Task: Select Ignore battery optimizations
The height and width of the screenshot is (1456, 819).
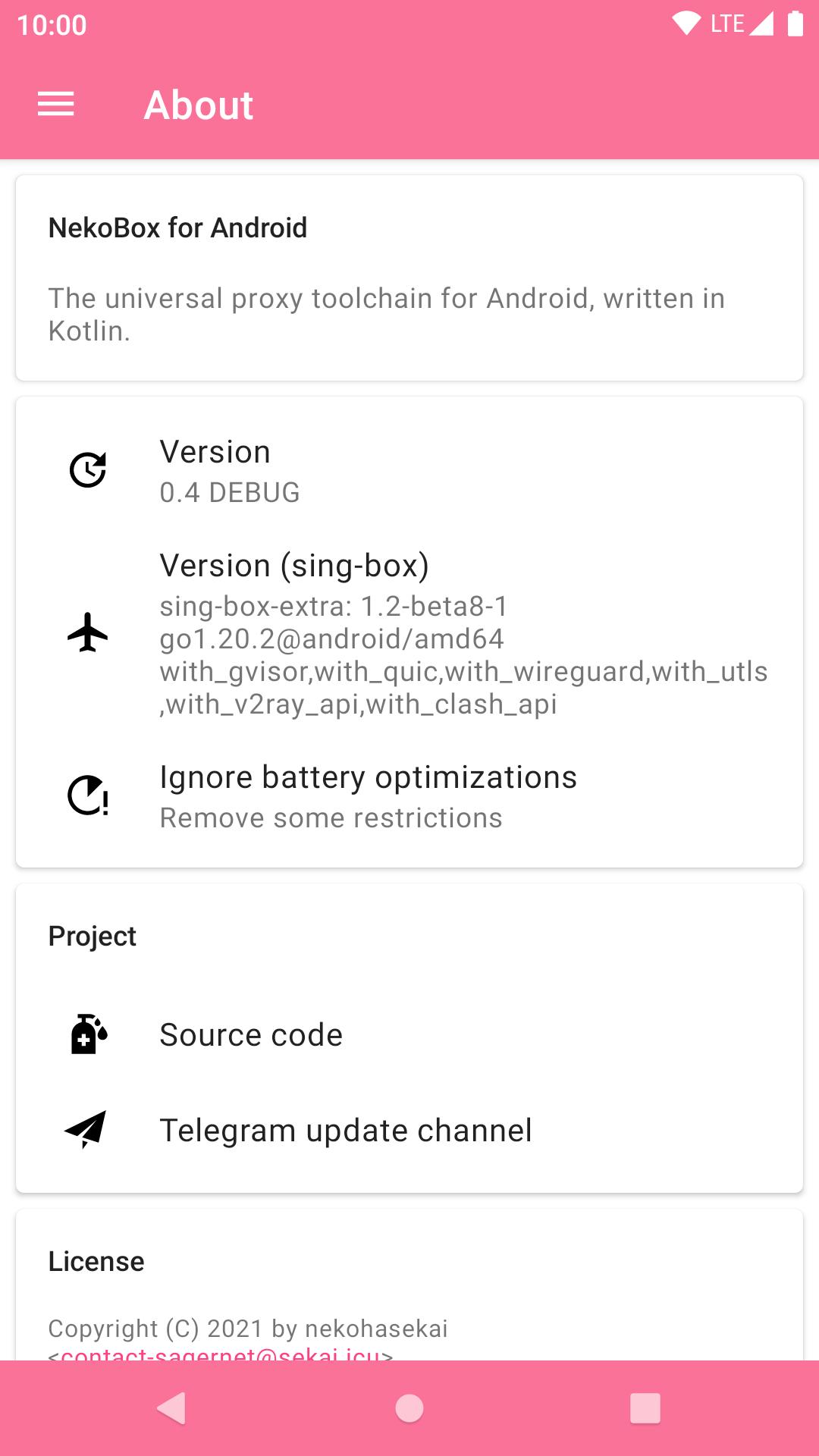Action: pos(409,796)
